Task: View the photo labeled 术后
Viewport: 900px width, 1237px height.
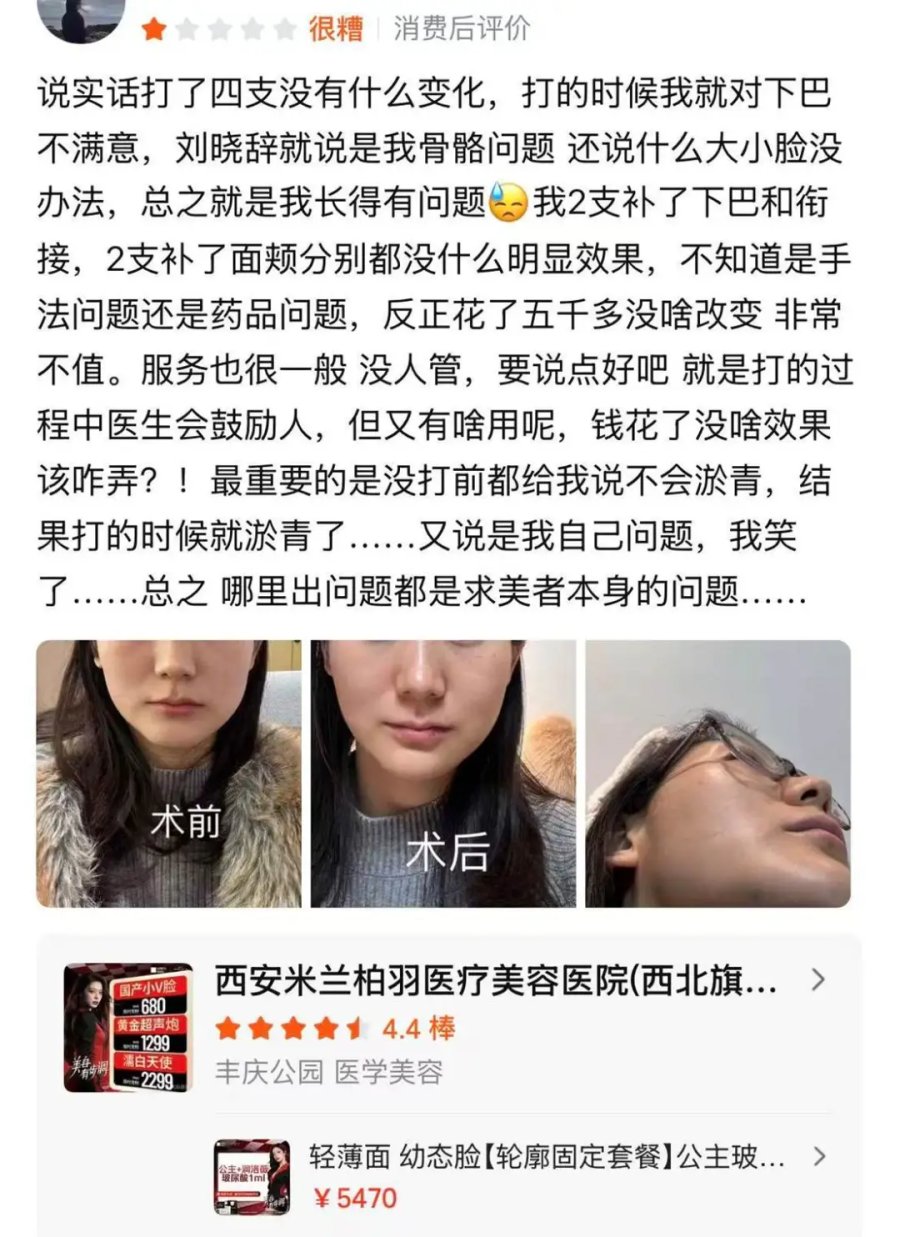Action: click(443, 773)
